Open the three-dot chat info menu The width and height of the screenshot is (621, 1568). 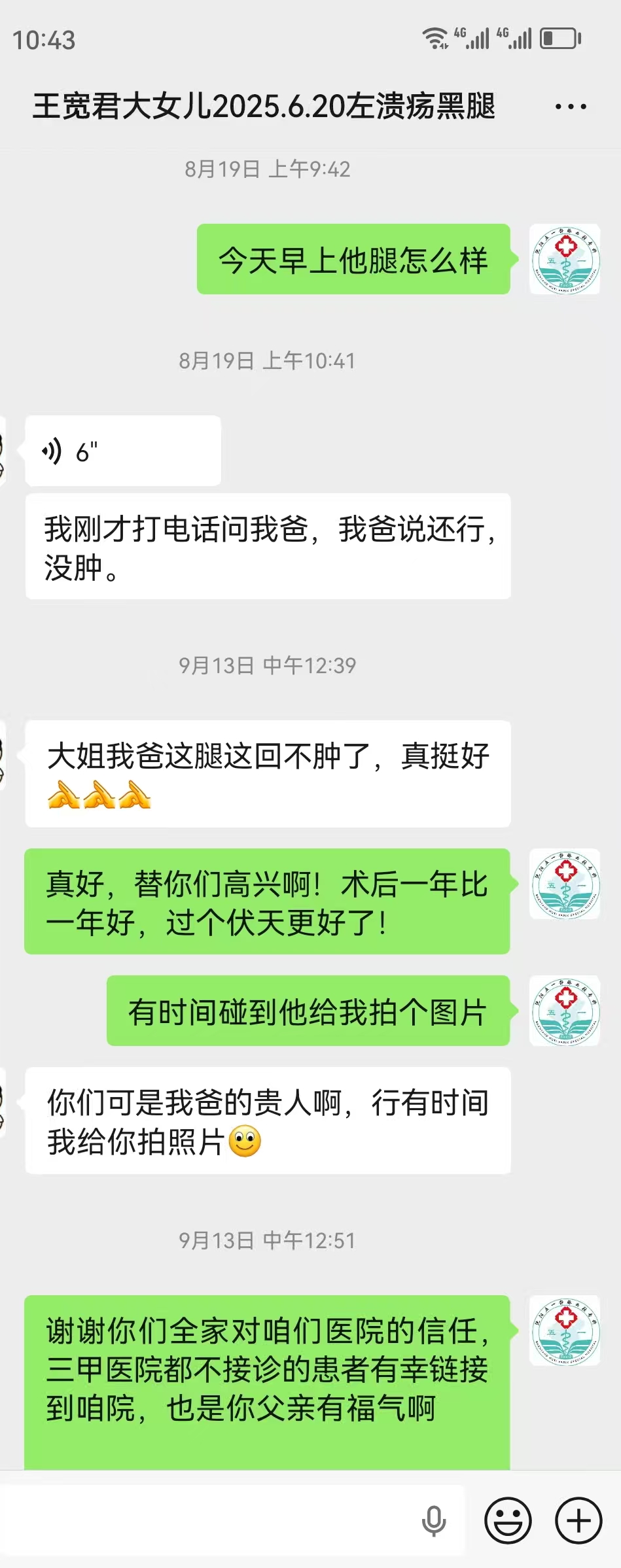tap(570, 107)
